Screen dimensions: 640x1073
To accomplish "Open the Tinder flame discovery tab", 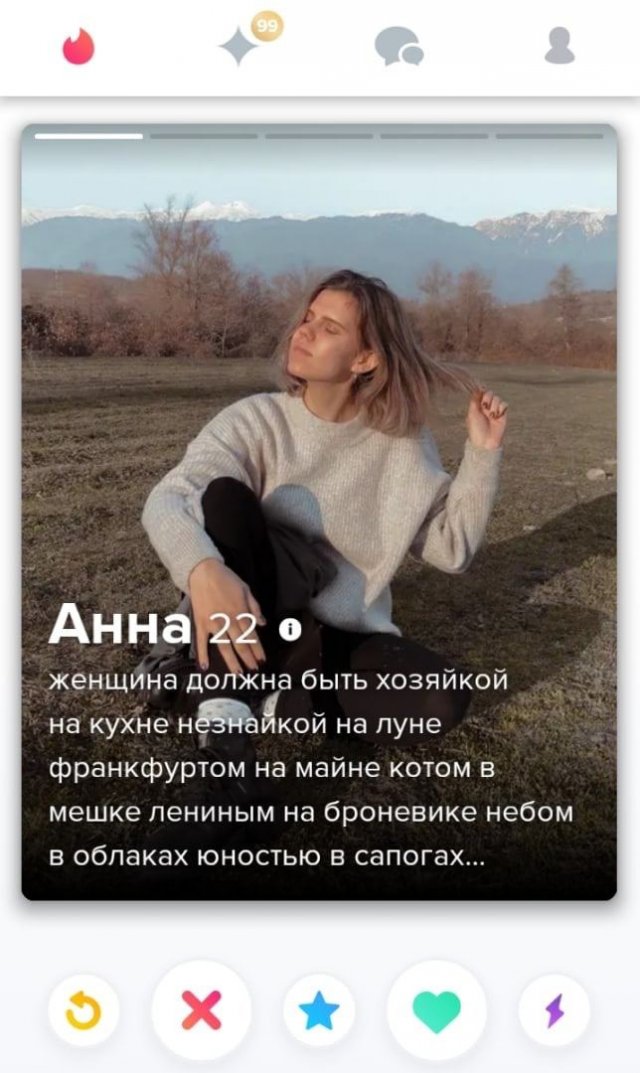I will point(78,46).
